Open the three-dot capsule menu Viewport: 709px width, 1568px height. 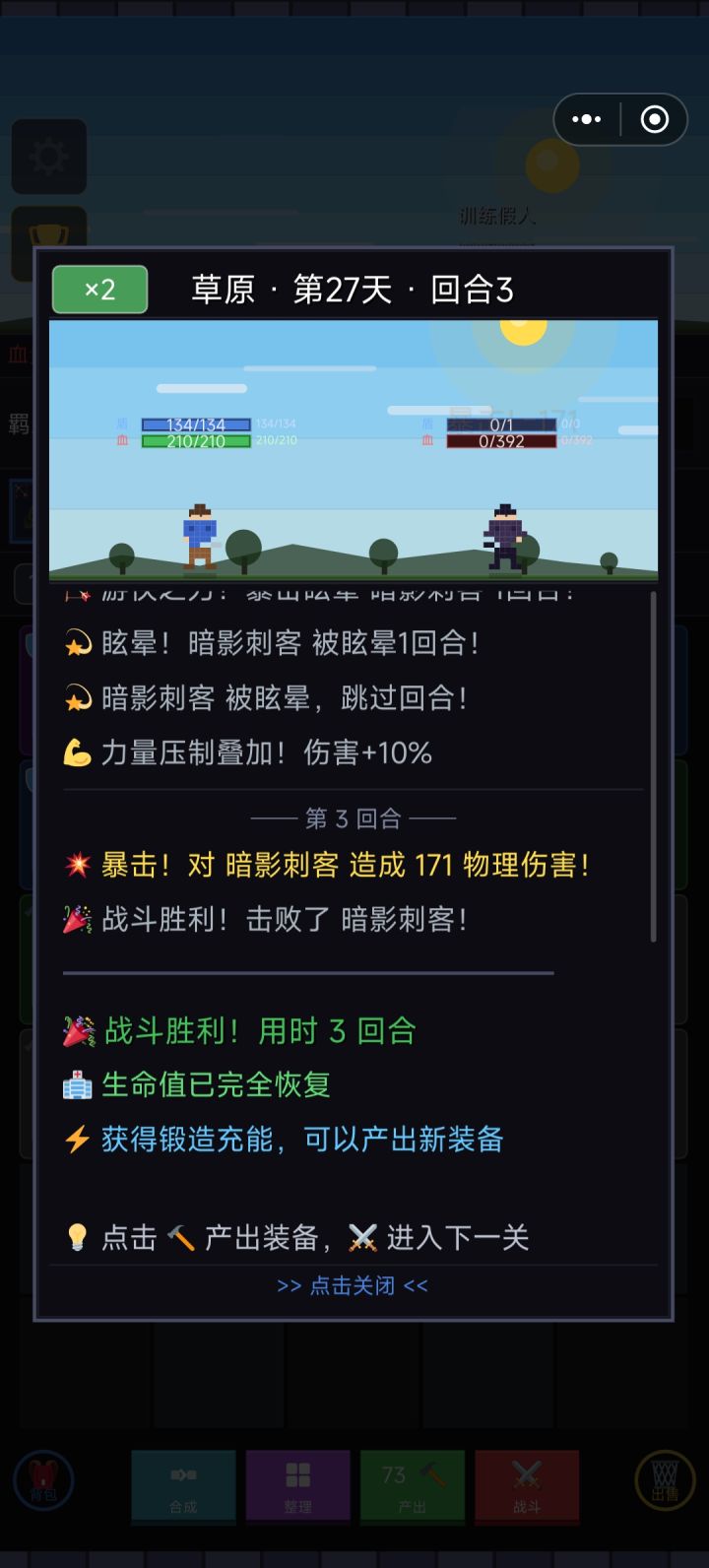coord(587,119)
